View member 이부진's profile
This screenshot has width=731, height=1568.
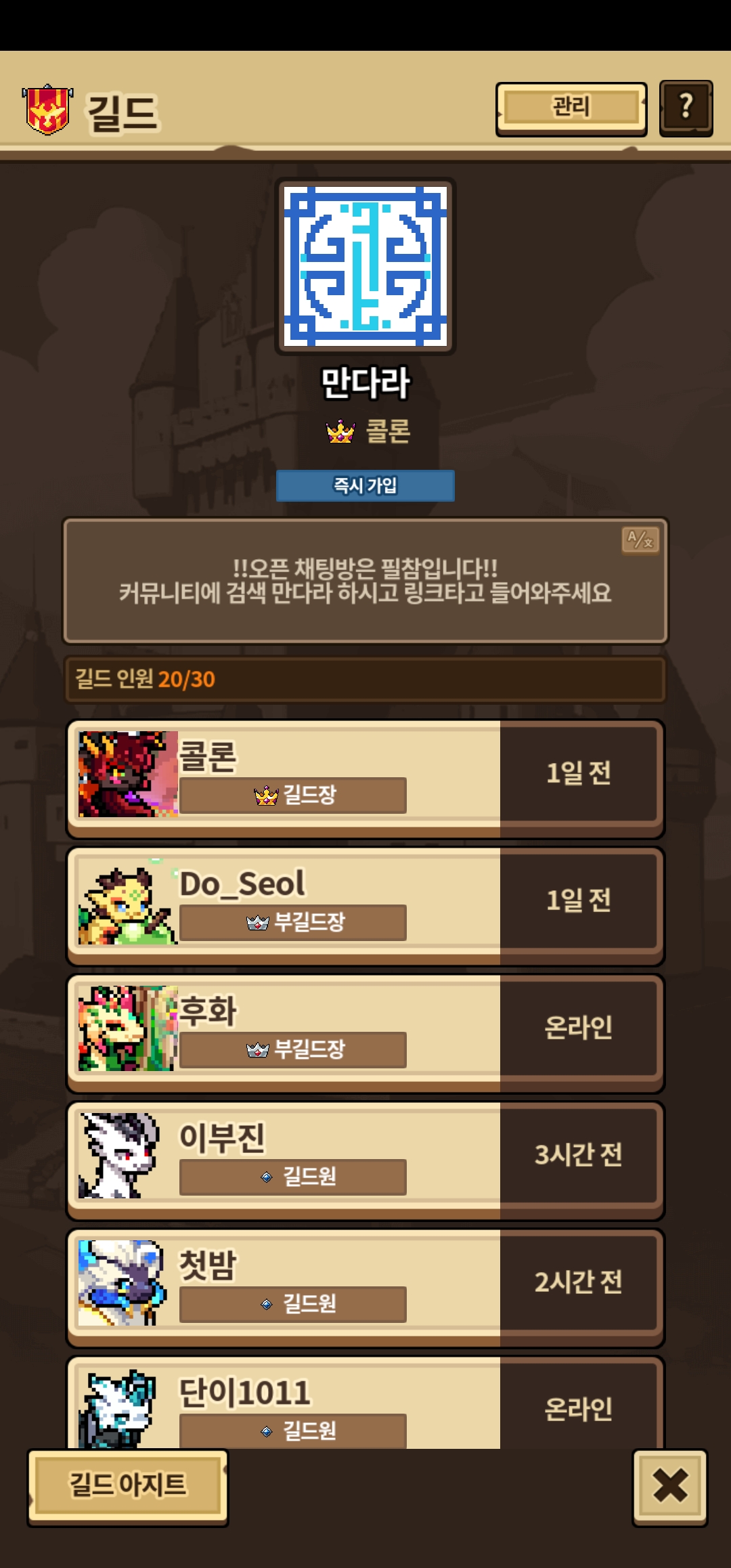pos(365,1160)
